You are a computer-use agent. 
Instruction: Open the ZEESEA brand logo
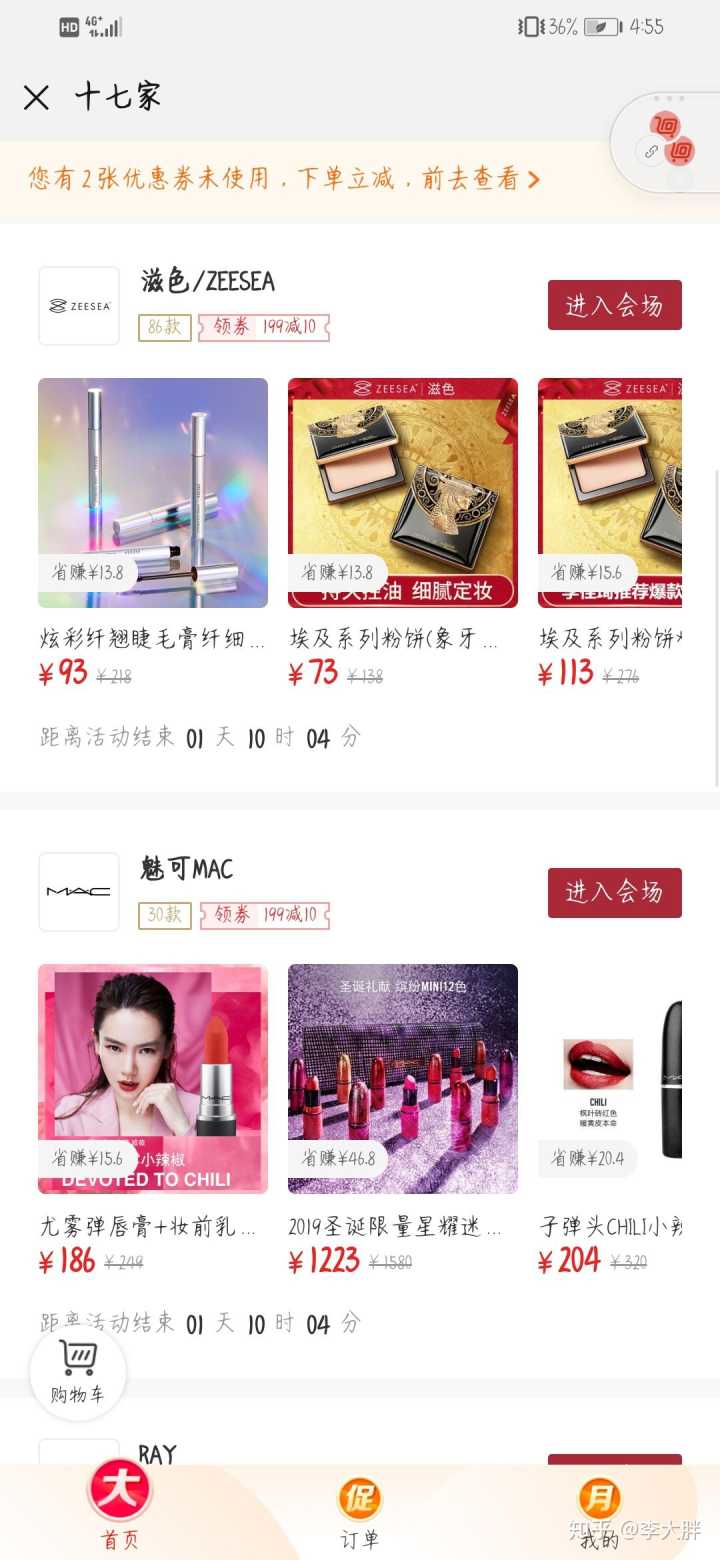pos(79,306)
